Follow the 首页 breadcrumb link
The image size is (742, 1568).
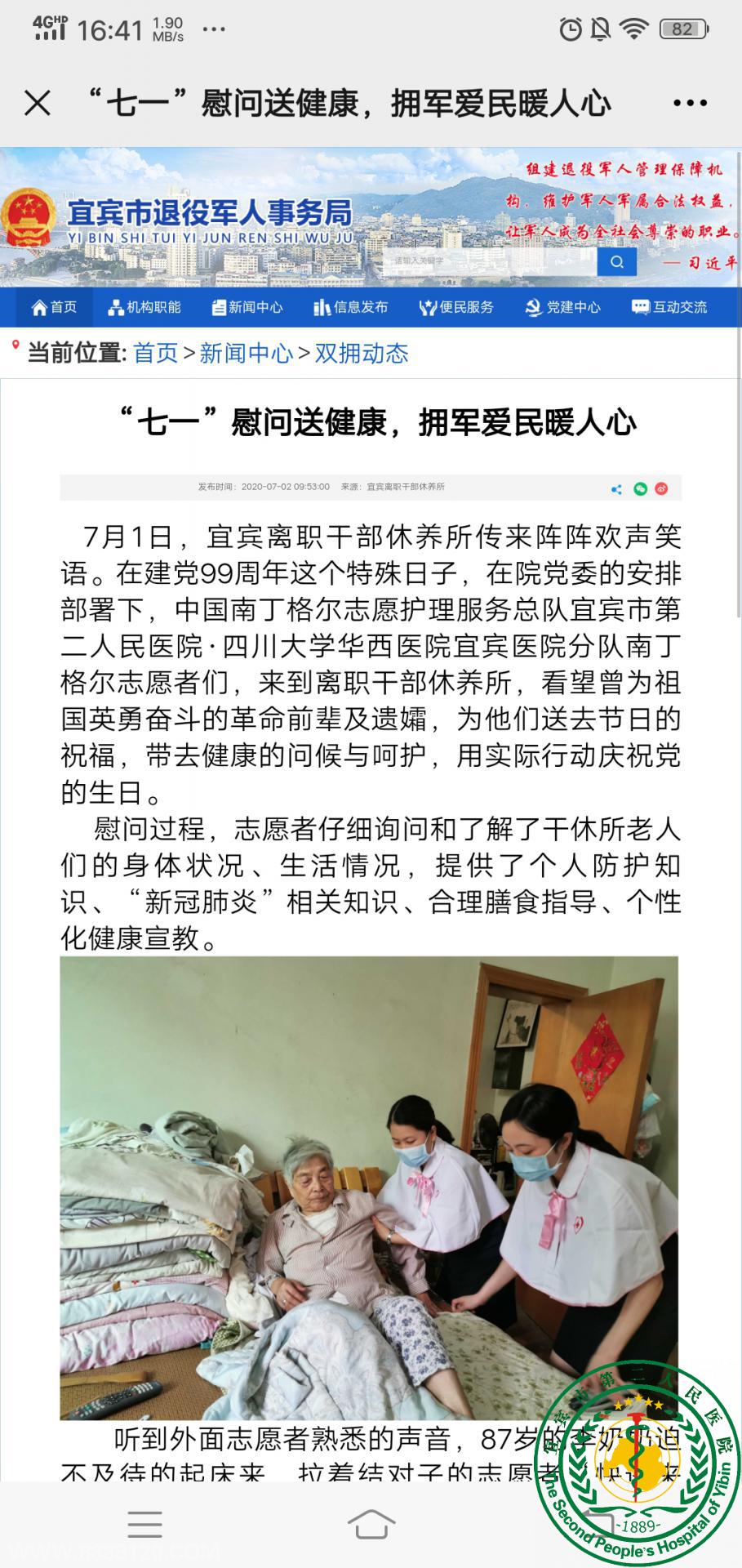155,353
